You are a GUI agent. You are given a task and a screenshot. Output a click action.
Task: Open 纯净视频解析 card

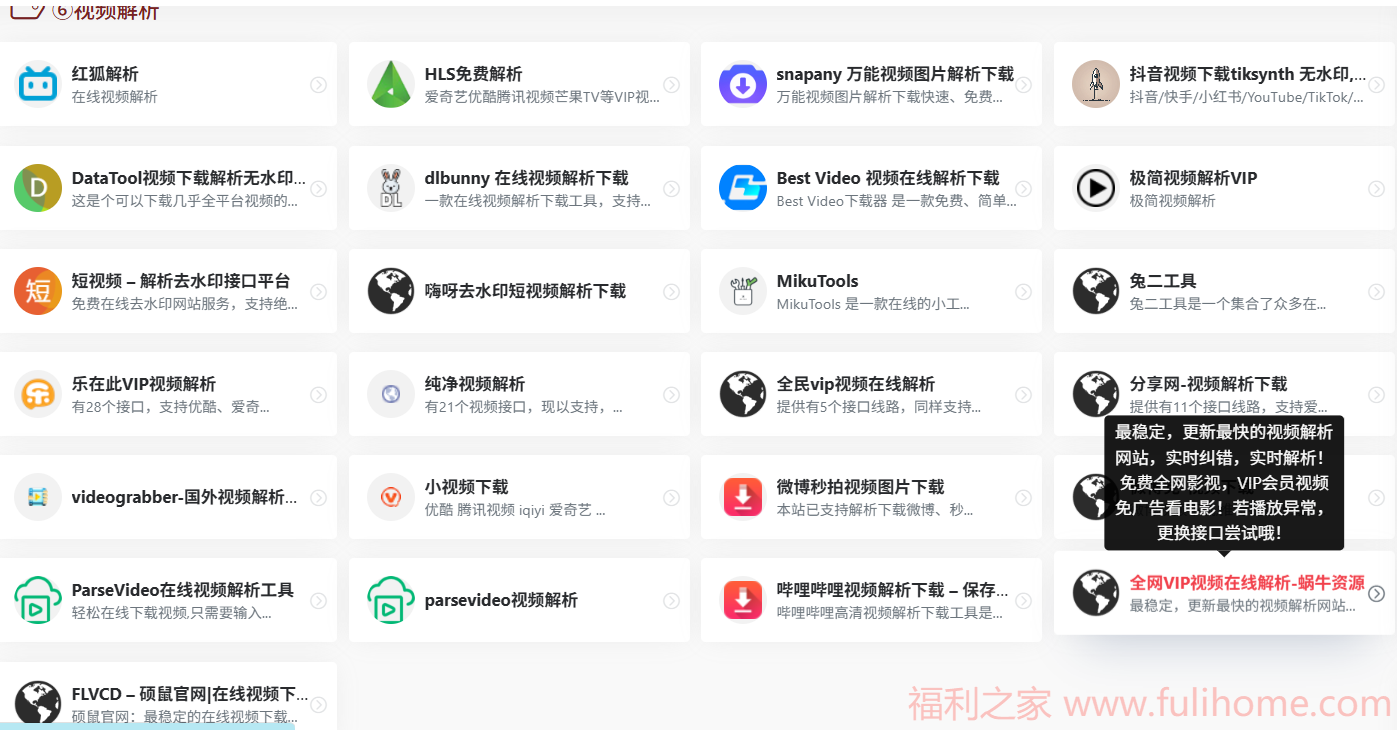point(474,384)
